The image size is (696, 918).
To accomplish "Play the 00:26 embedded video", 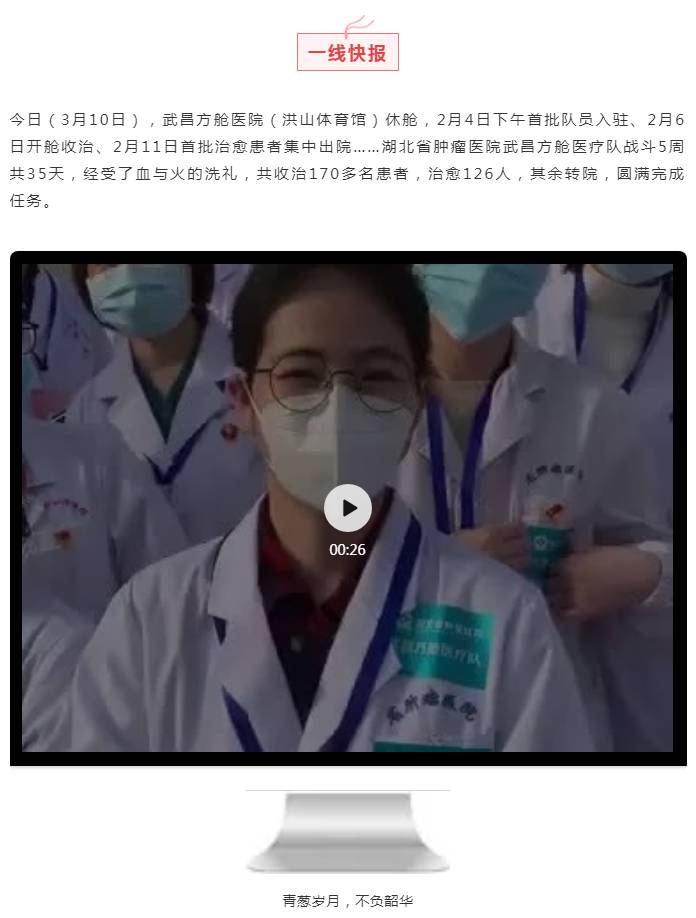I will pos(347,508).
